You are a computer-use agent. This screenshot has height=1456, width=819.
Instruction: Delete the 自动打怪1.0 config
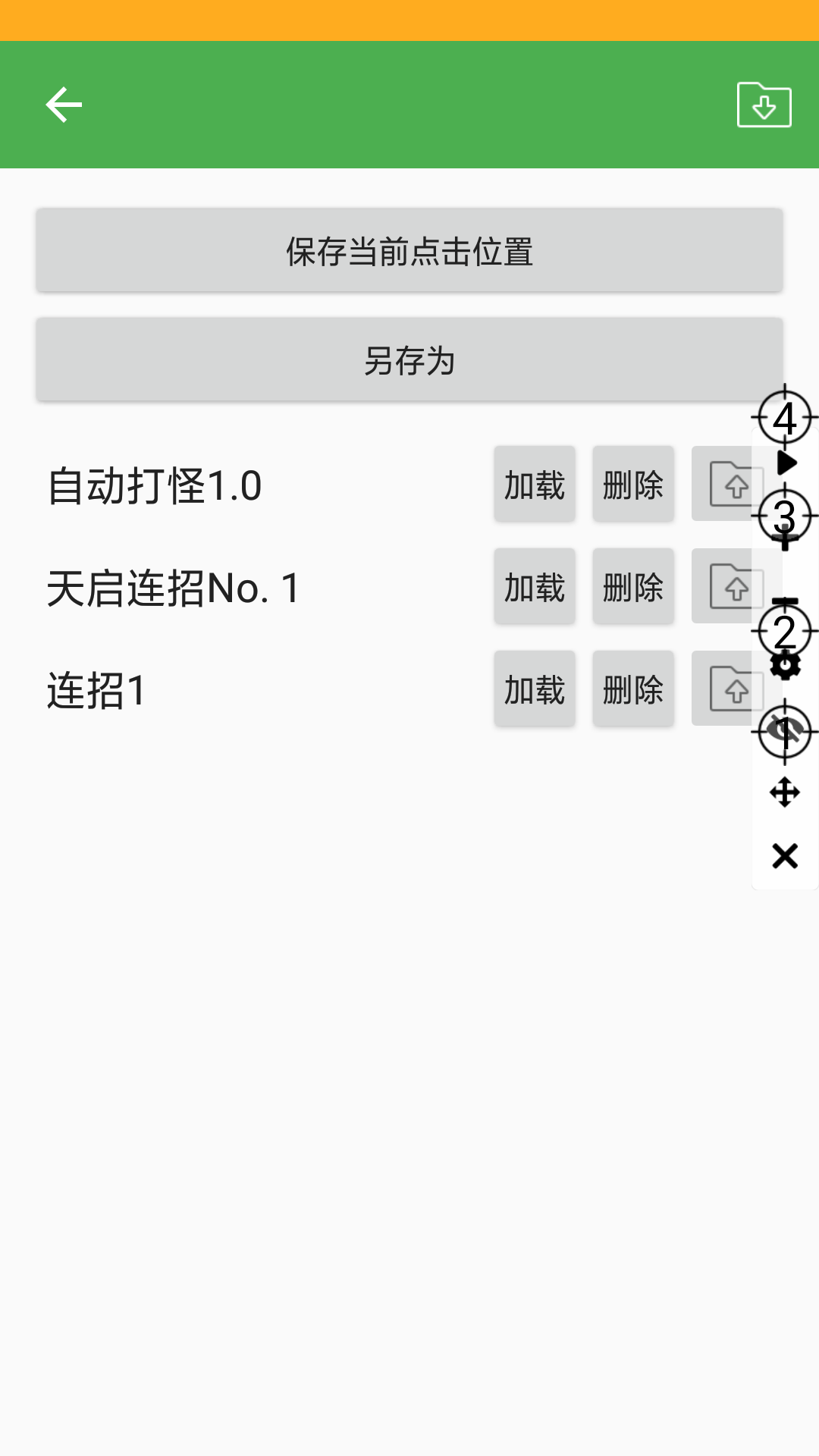click(x=633, y=485)
